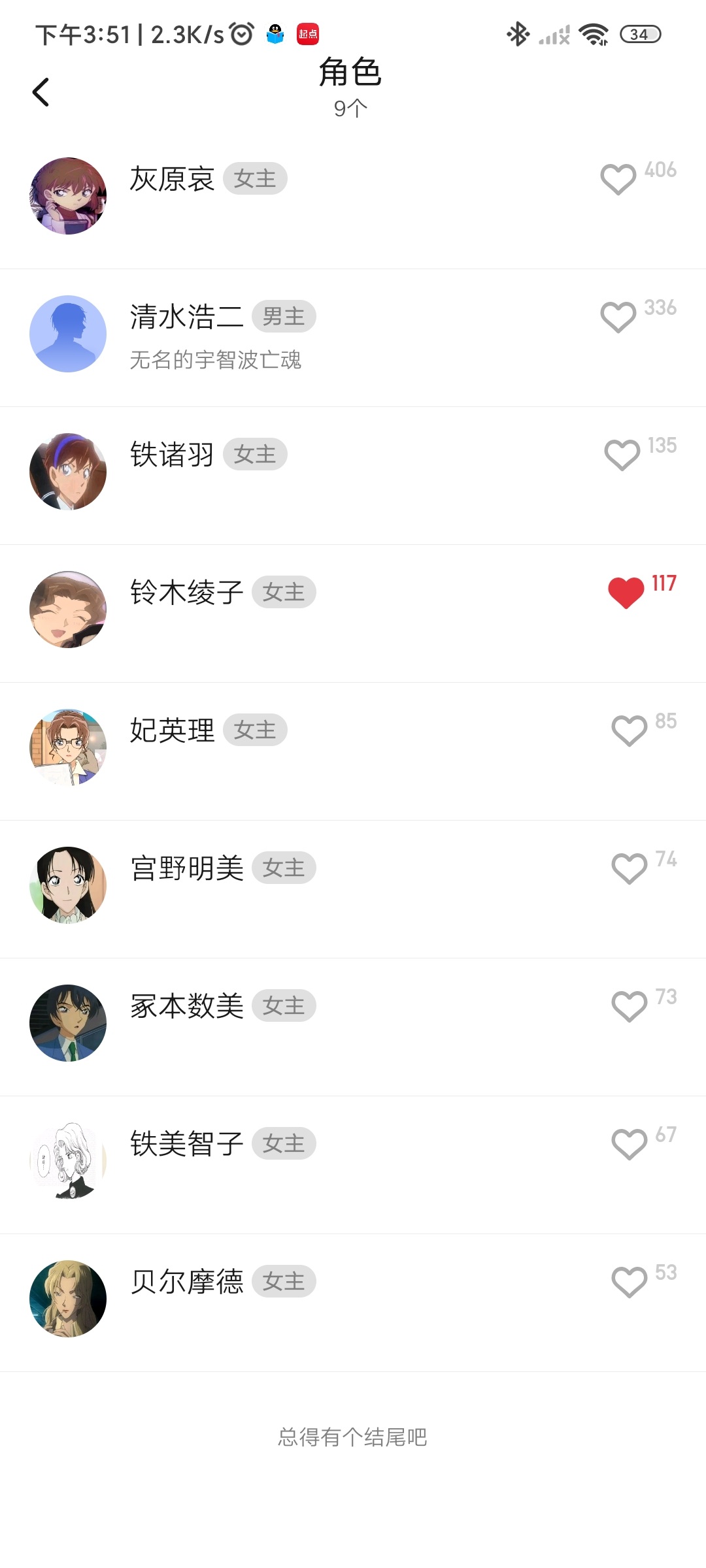Image resolution: width=706 pixels, height=1568 pixels.
Task: Like the character 铁诸羽
Action: [622, 455]
